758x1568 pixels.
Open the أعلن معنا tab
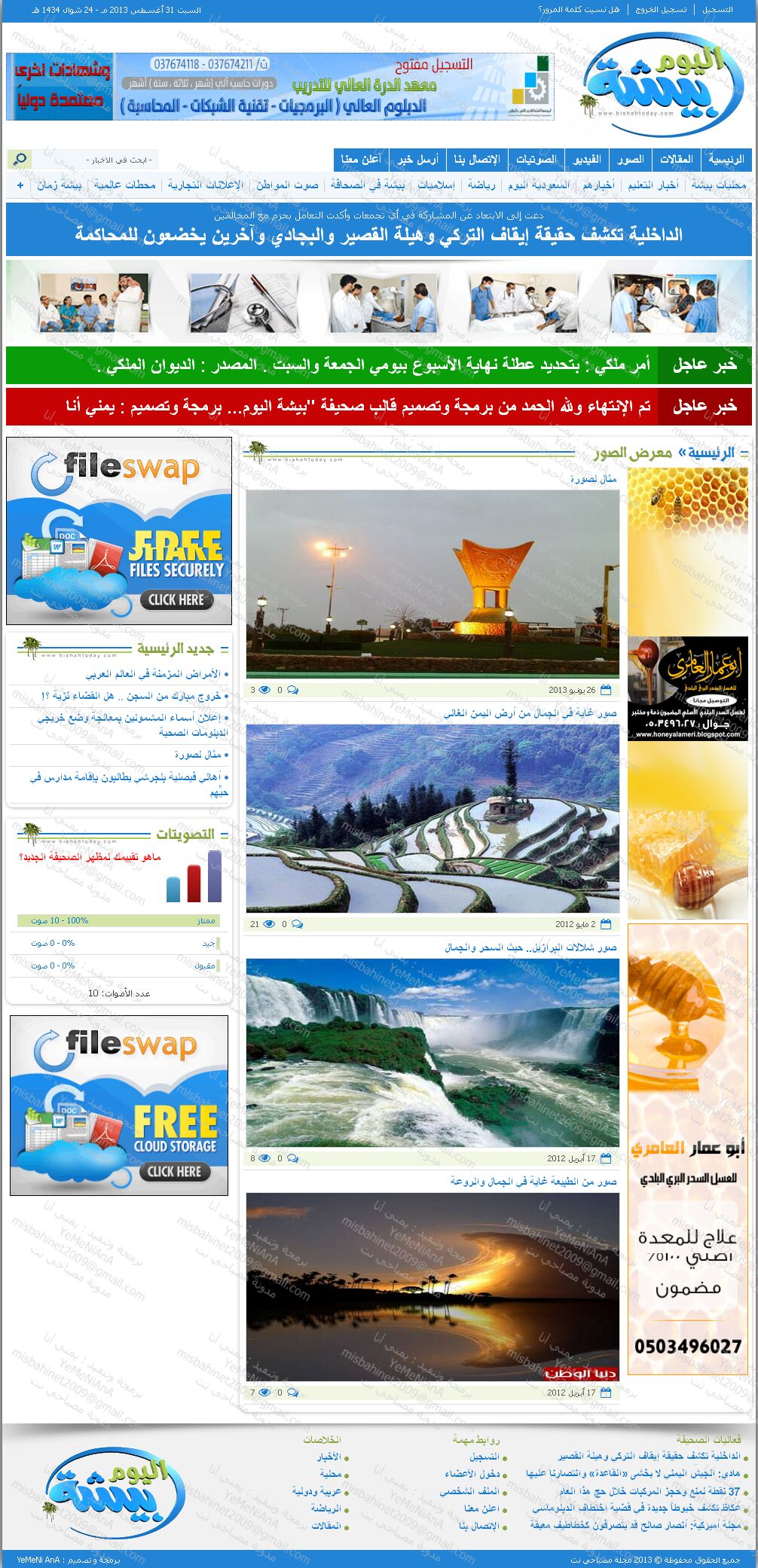[361, 160]
